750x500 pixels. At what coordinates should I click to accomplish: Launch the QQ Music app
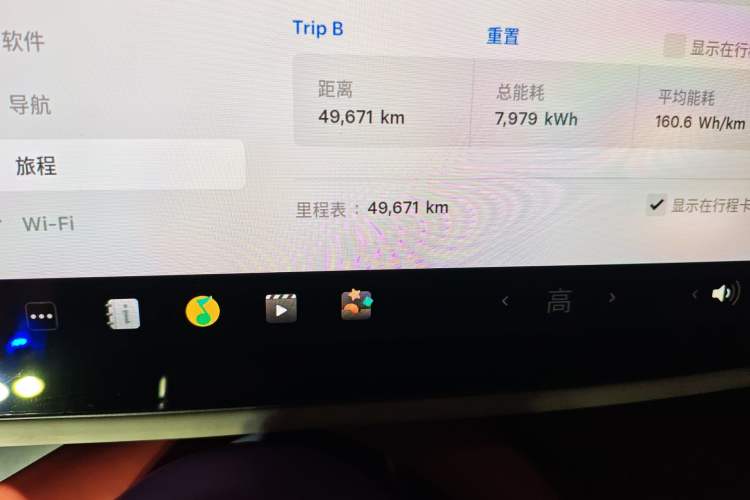tap(203, 311)
